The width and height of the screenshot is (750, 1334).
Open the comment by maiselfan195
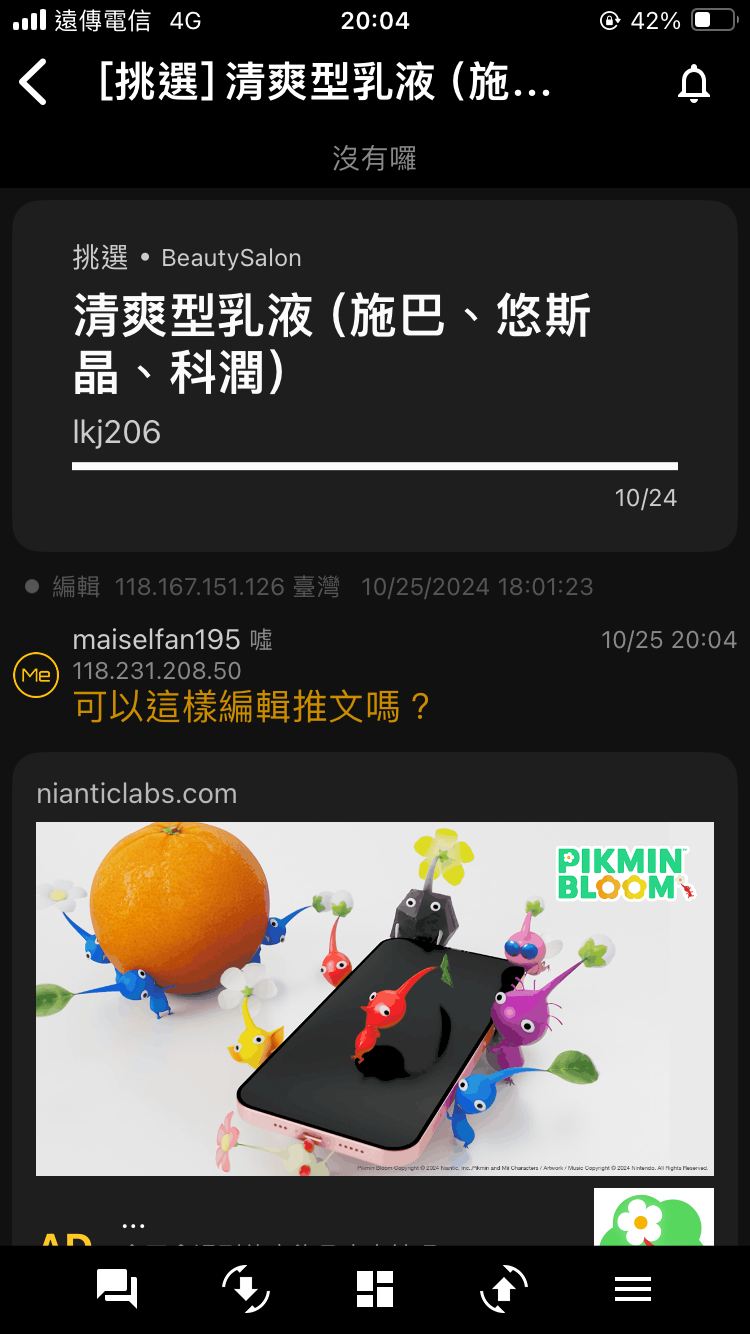coord(375,676)
